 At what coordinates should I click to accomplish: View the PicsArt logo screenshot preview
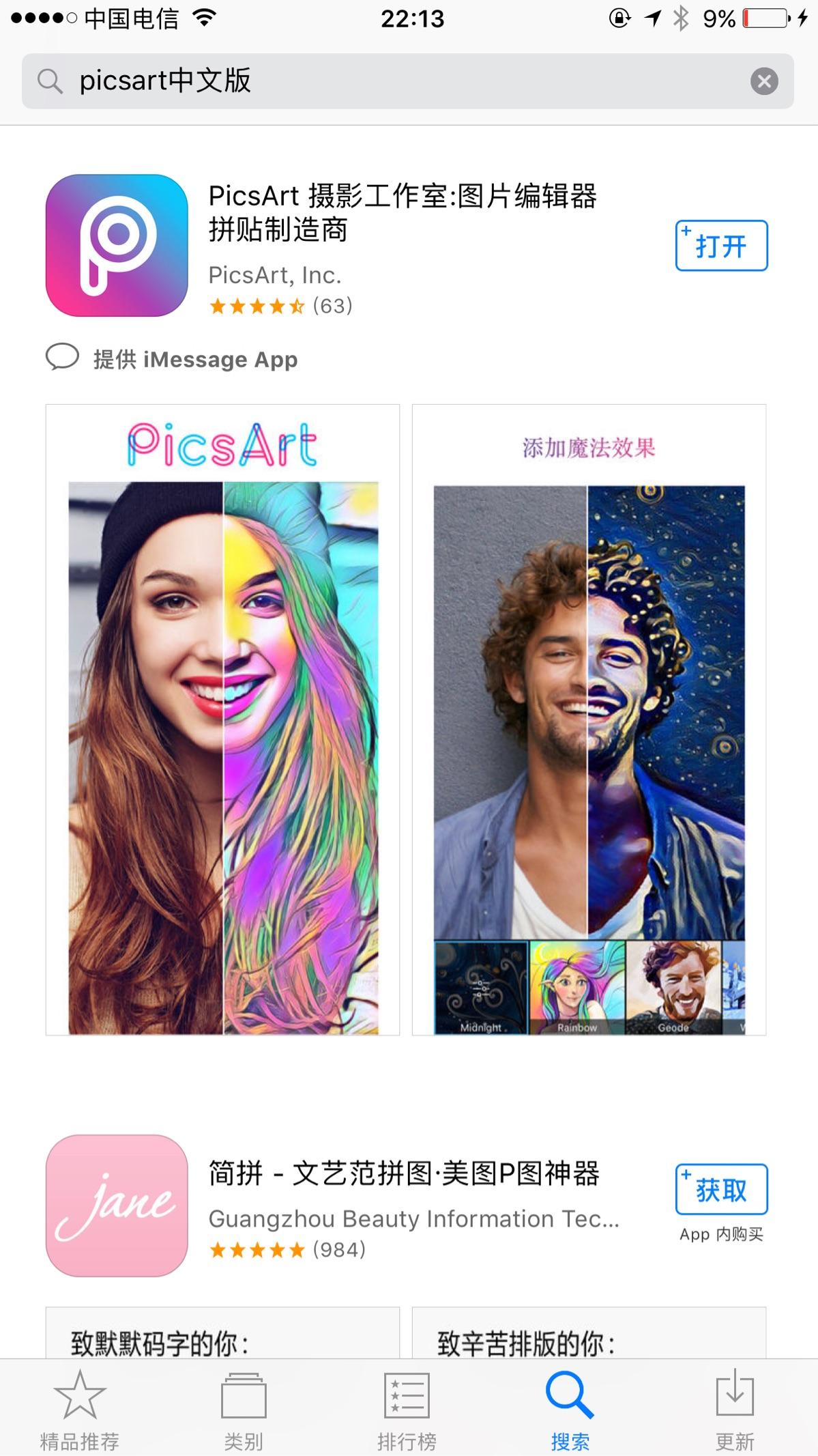pos(222,719)
